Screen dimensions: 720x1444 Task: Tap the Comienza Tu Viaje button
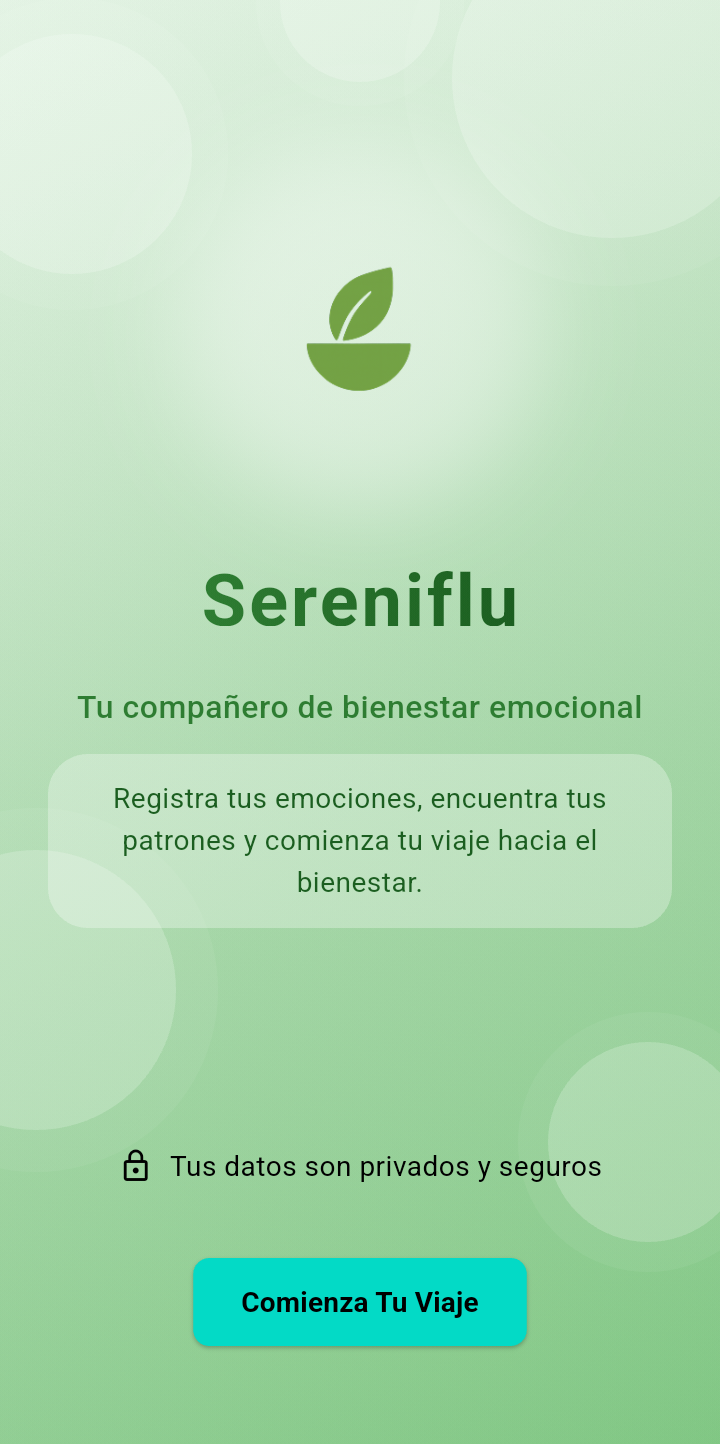coord(360,1302)
